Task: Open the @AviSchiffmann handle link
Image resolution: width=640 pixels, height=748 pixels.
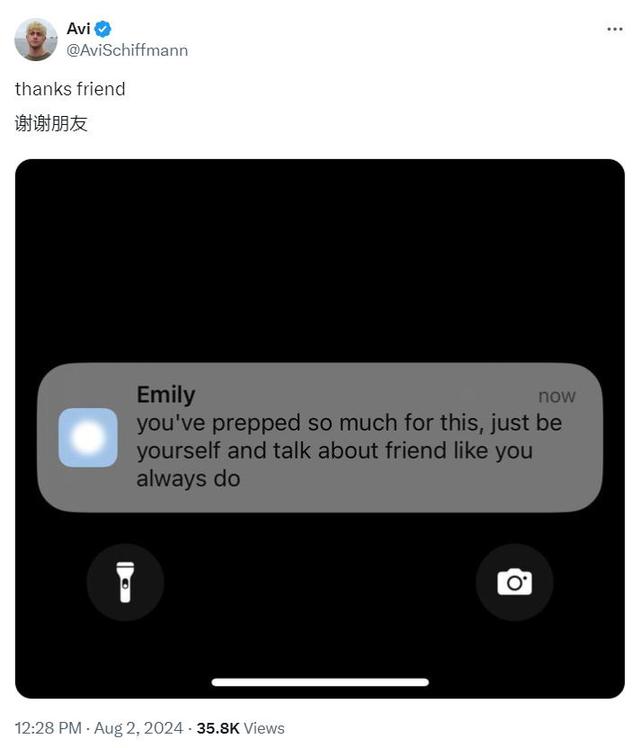Action: [127, 50]
